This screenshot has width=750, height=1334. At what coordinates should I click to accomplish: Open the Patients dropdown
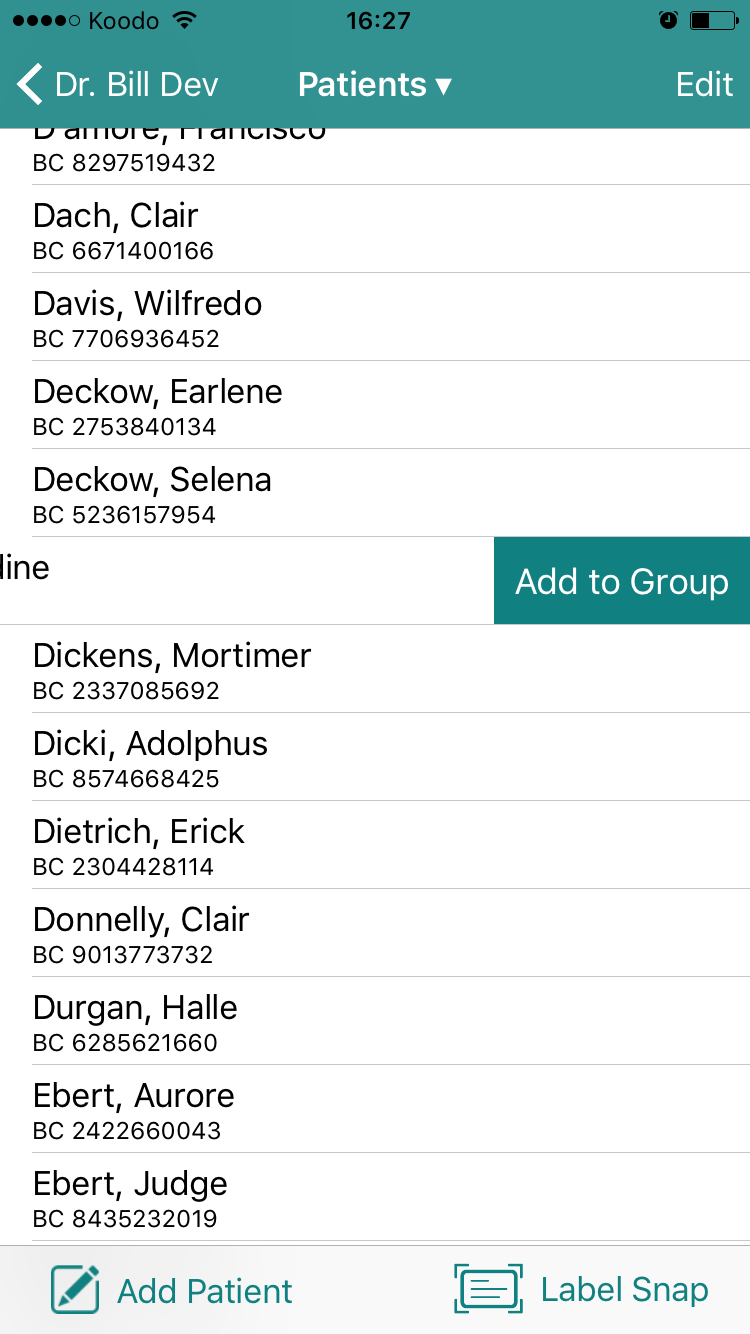[x=375, y=85]
